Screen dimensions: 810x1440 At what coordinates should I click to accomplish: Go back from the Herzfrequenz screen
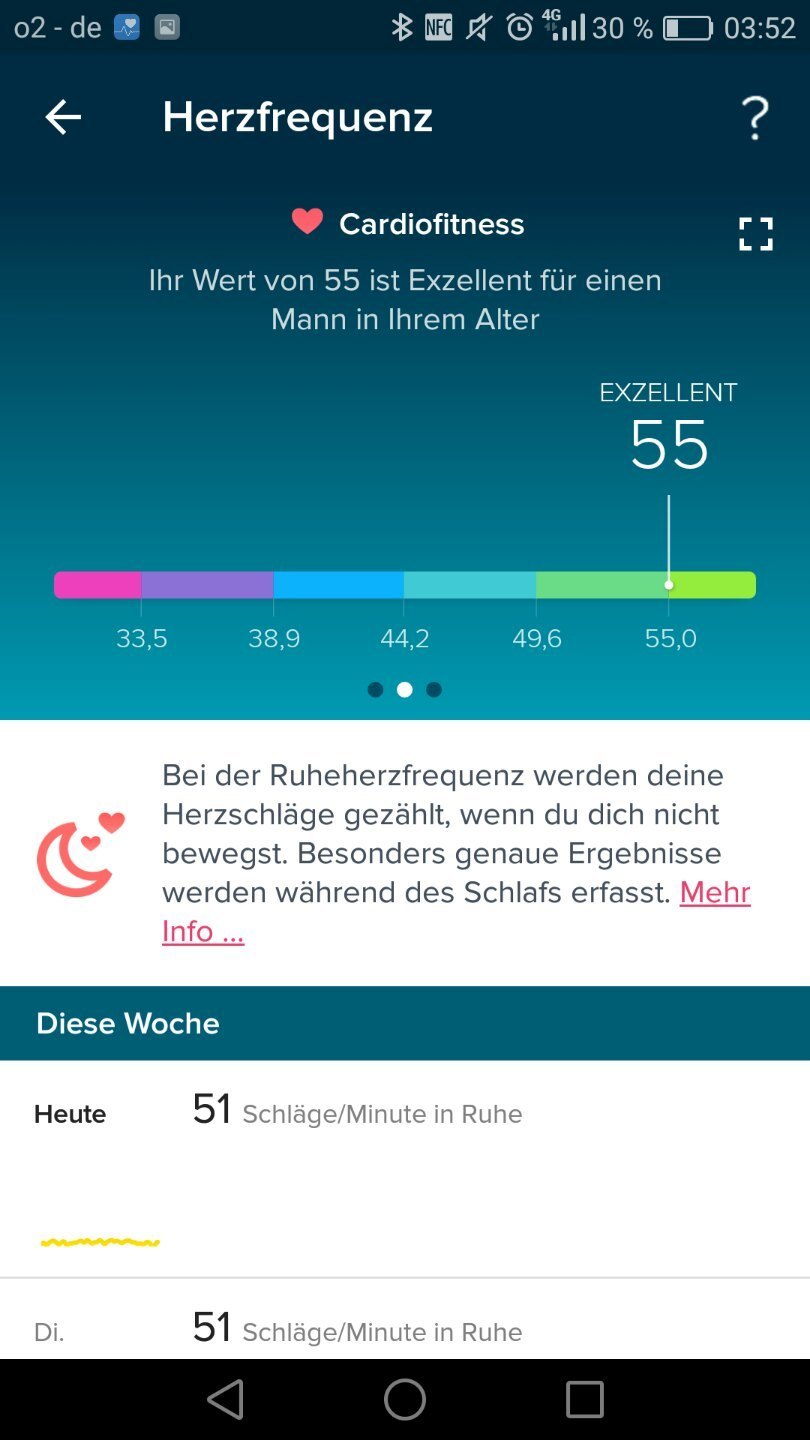(x=63, y=118)
